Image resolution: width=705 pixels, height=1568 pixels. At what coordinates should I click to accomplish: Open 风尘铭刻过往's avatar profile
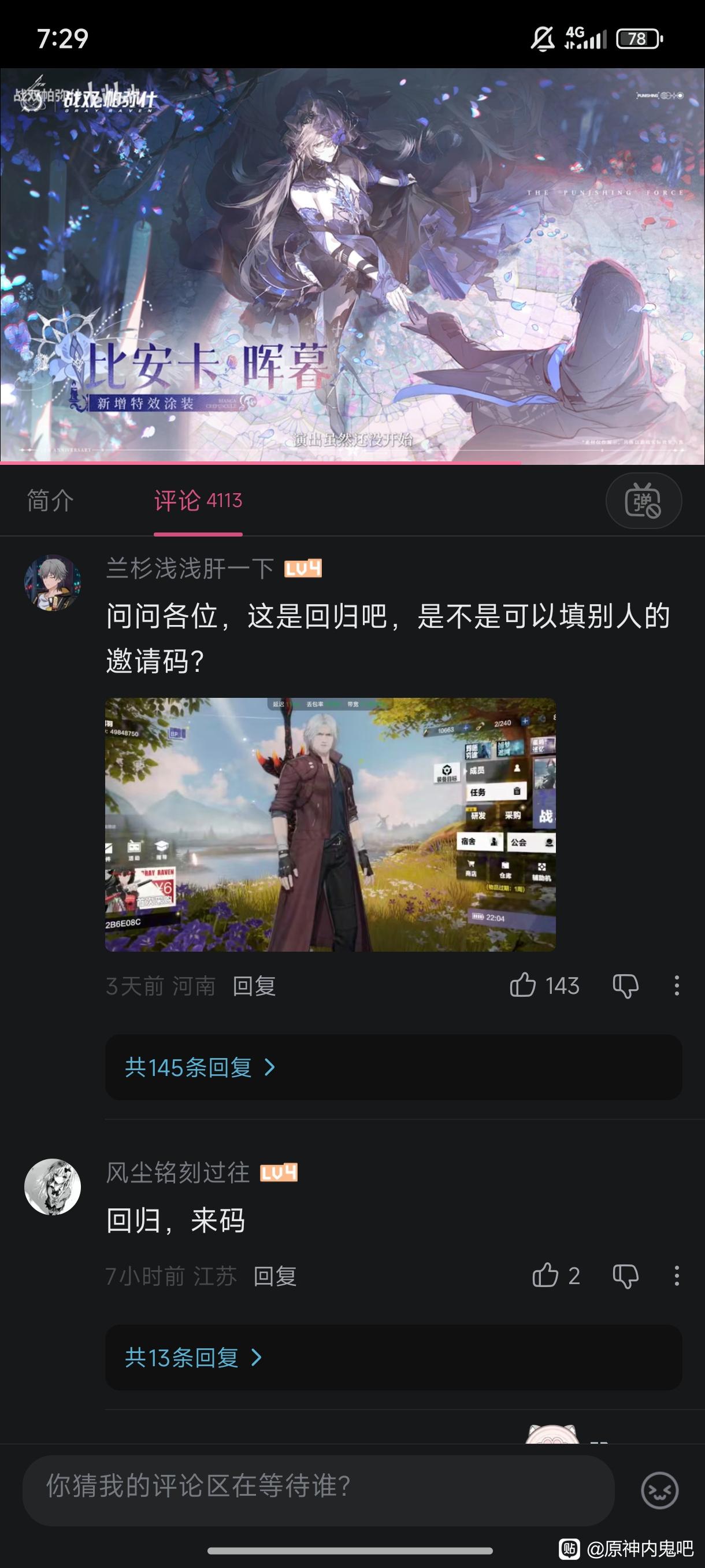[53, 1187]
